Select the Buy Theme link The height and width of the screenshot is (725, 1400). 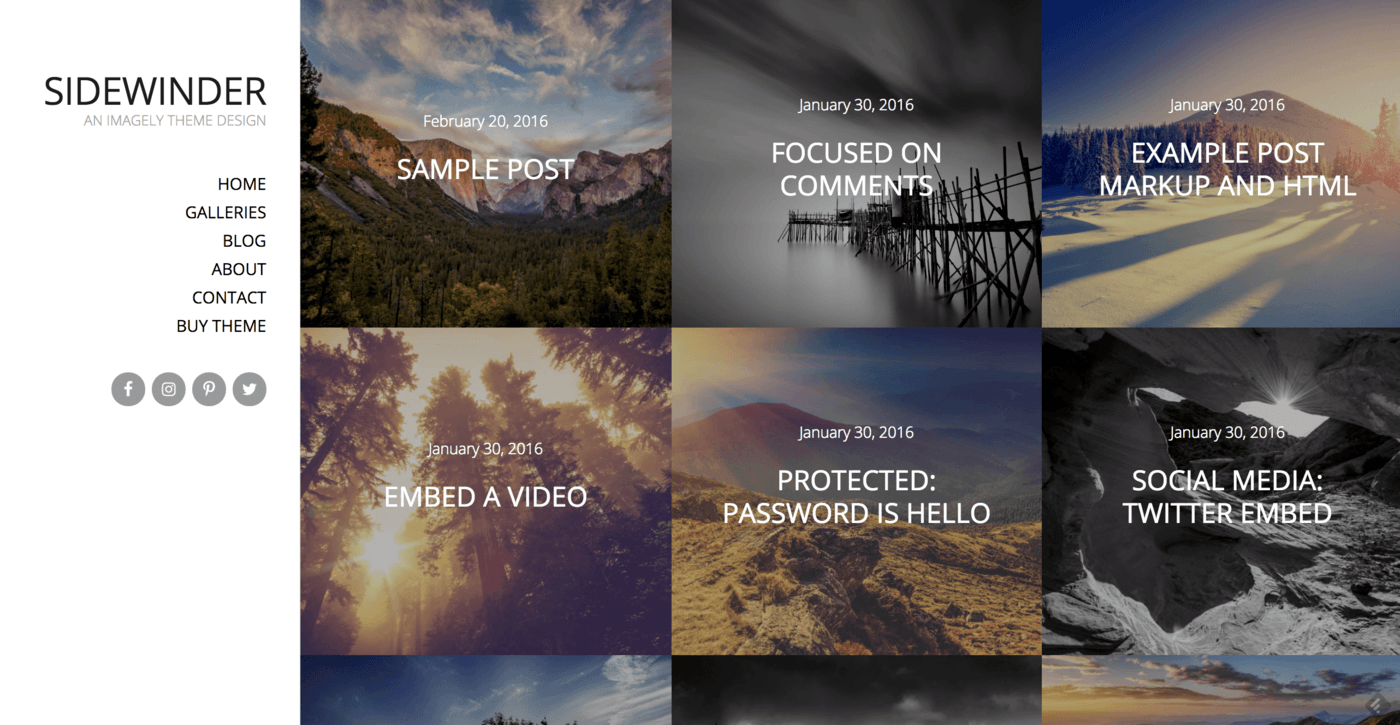221,326
